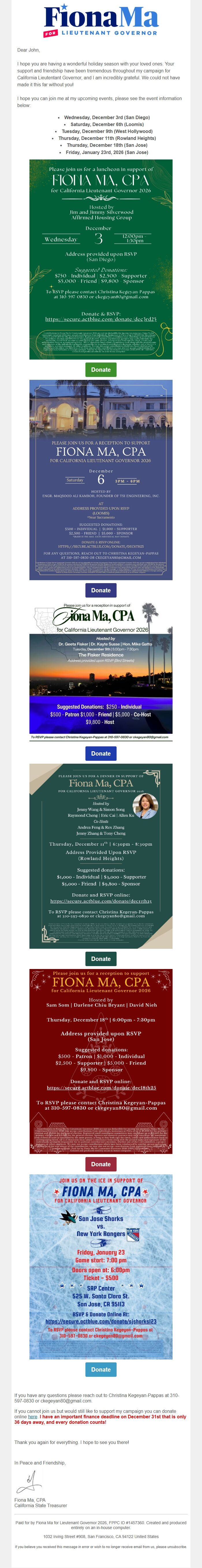Tap Donate below the San Diego luncheon flyer
Screen dimensions: 202x1568
coord(100,369)
